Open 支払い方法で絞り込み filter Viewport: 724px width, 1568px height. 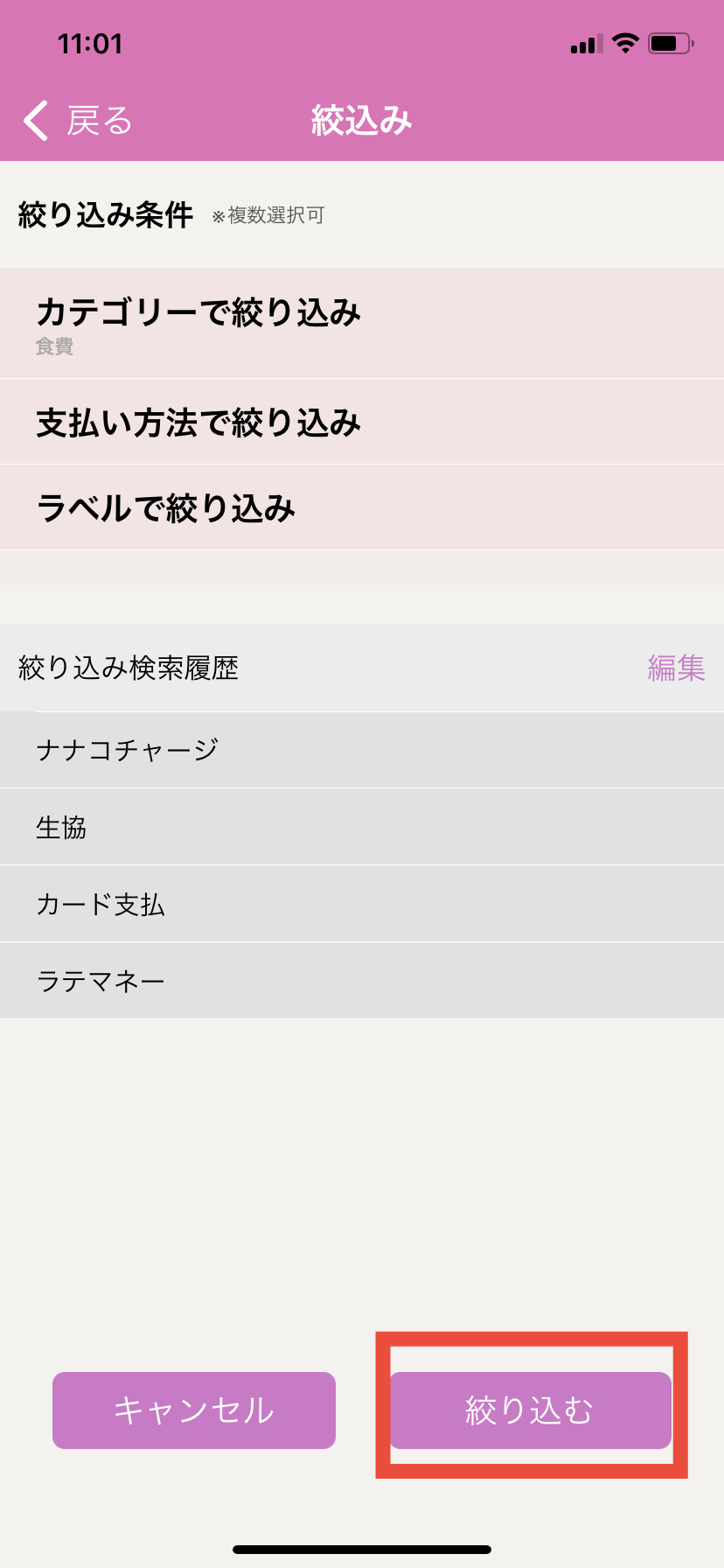[362, 423]
